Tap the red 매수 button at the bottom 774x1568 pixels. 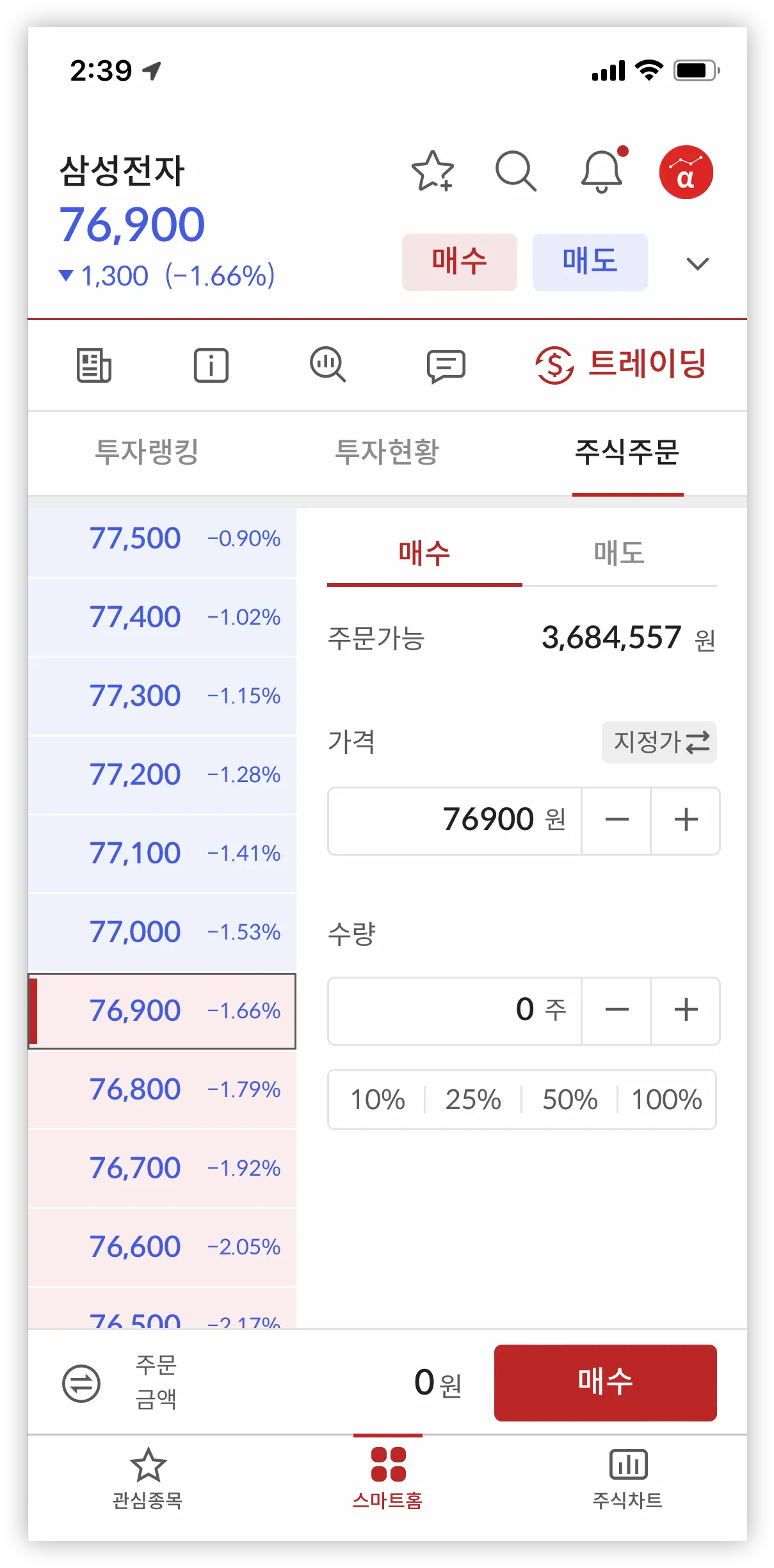pyautogui.click(x=605, y=1382)
